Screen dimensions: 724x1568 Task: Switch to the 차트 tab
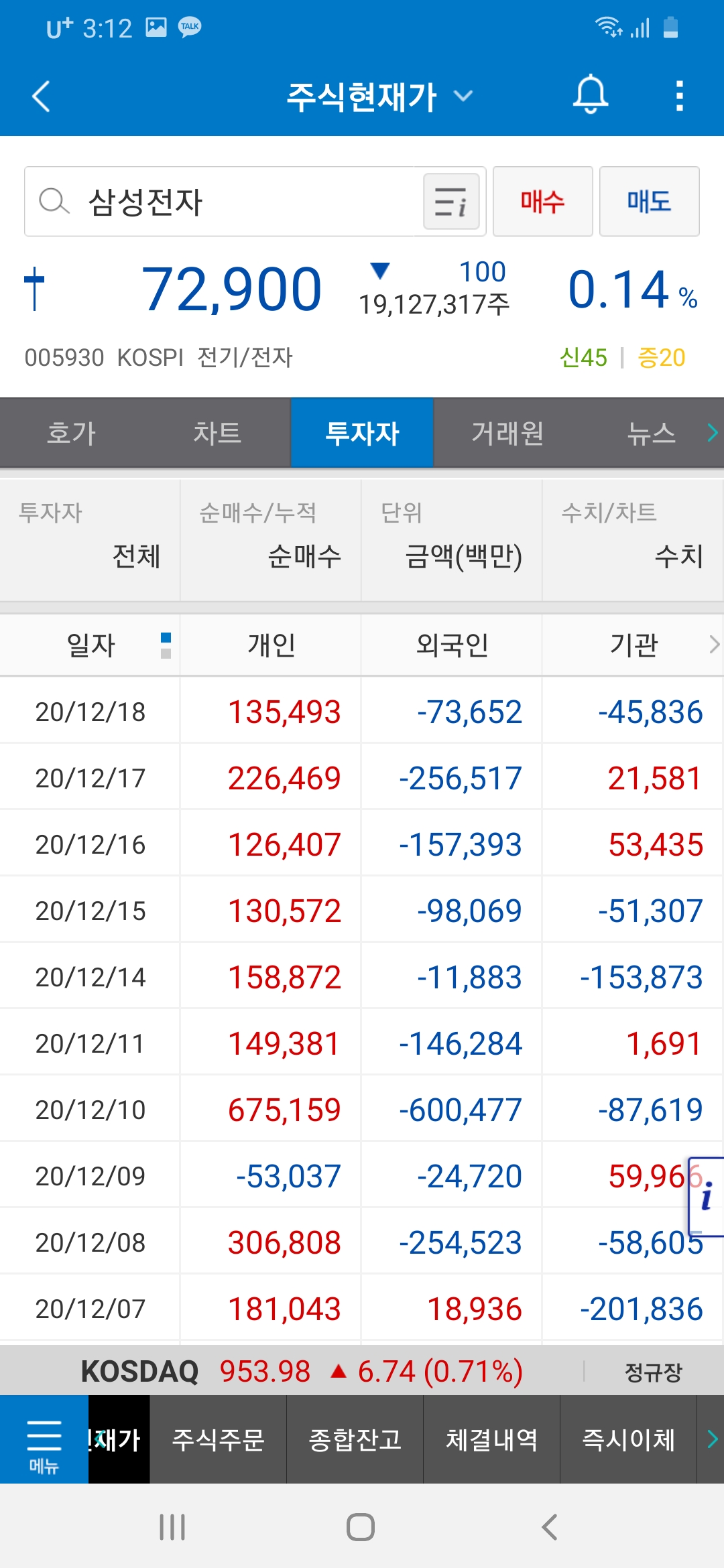click(x=217, y=433)
